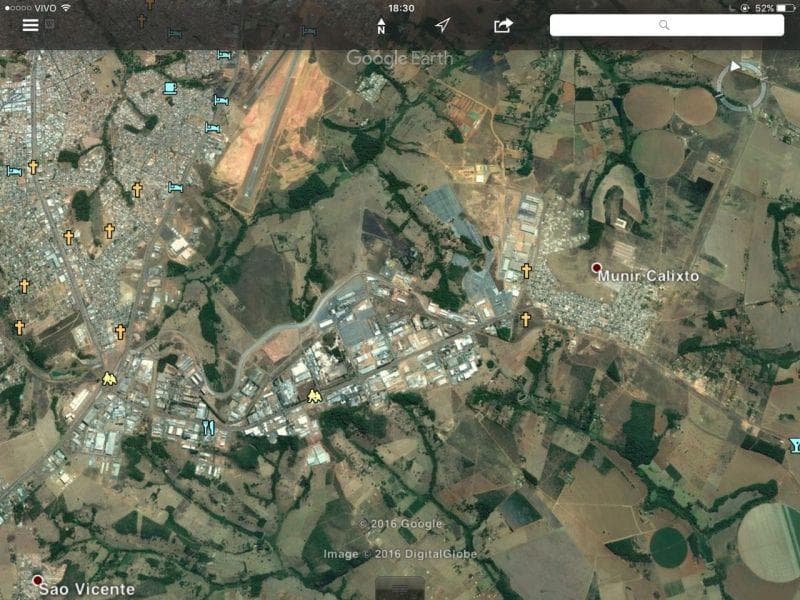Tap the Munir Calixto place marker

point(597,268)
